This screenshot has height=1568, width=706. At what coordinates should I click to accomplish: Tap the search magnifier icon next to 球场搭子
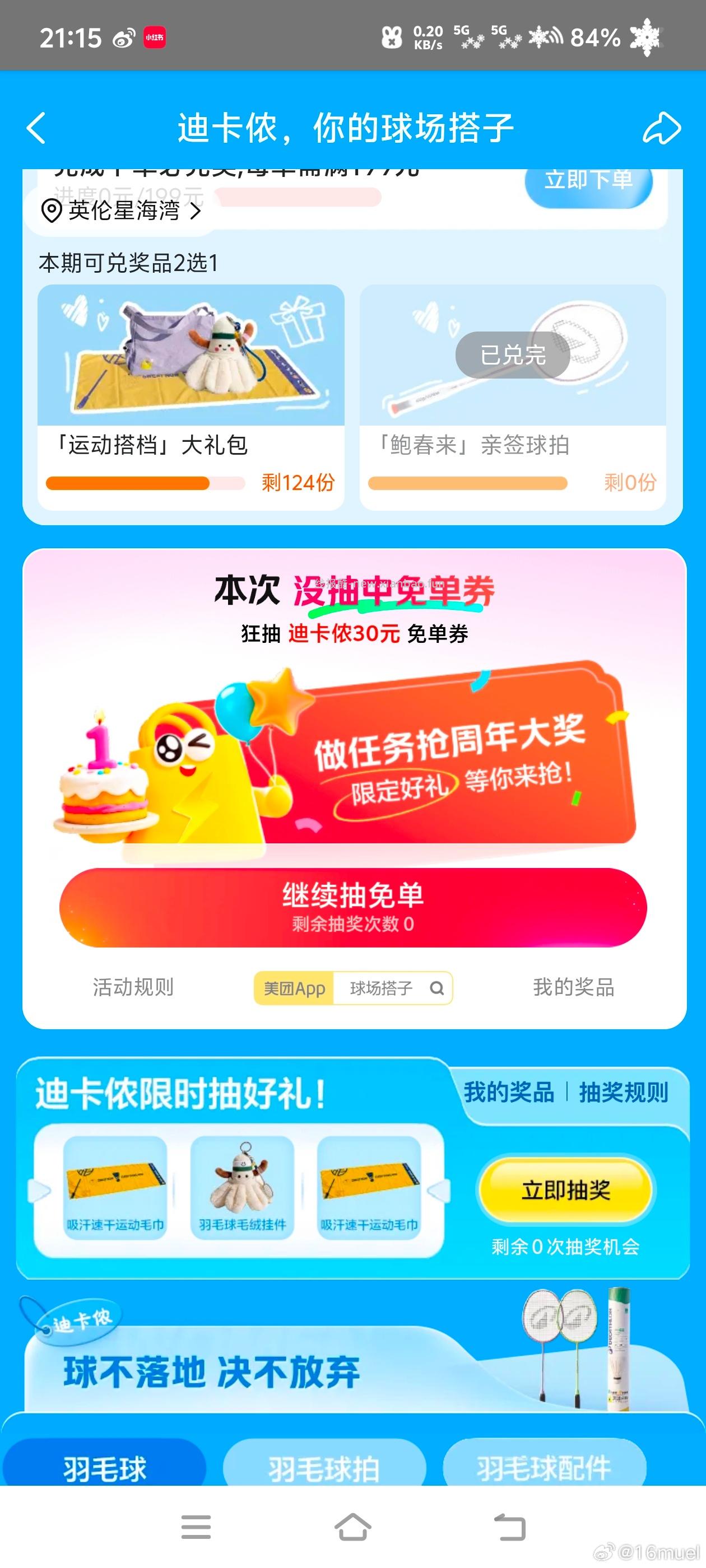(436, 988)
